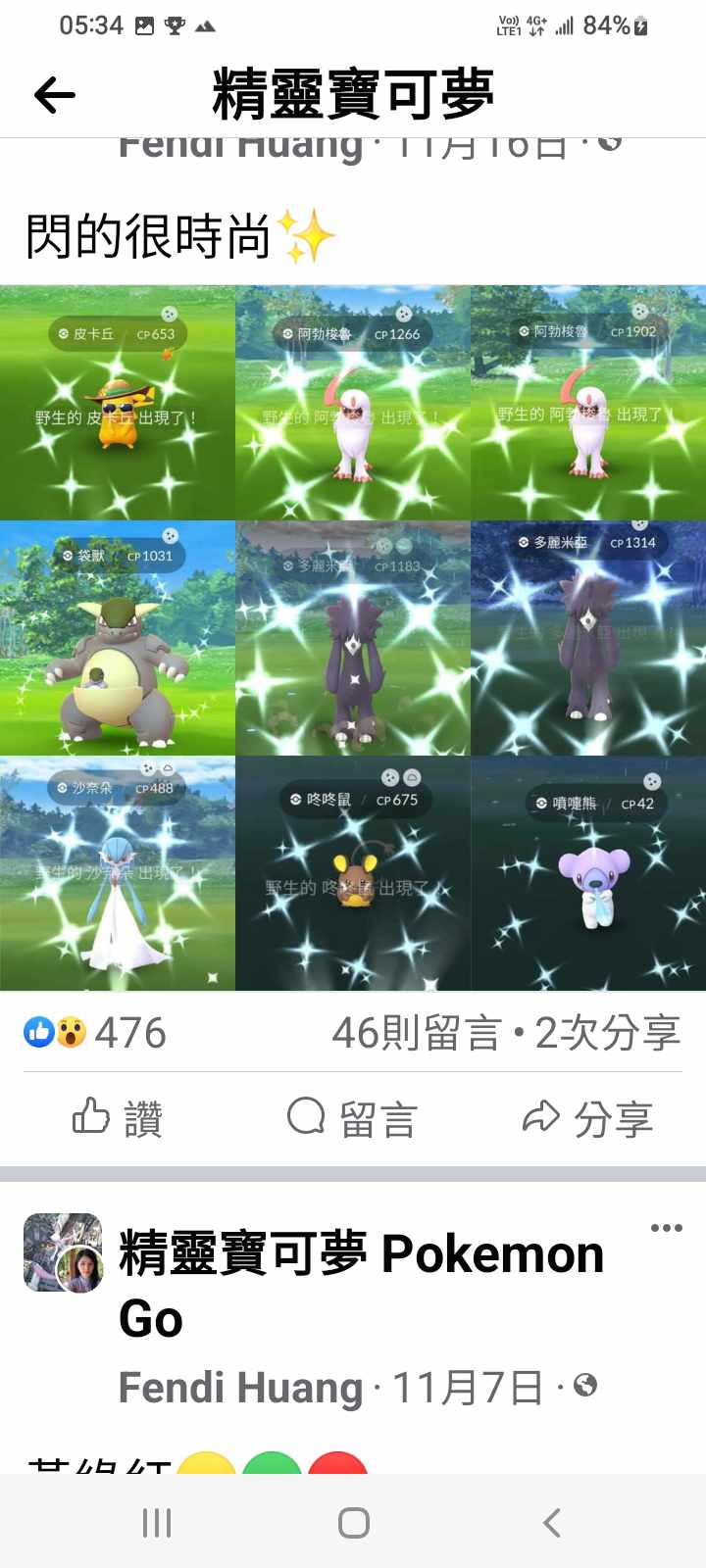Open the 沙奈朵 CP488 photo
This screenshot has width=706, height=1568.
click(x=118, y=873)
